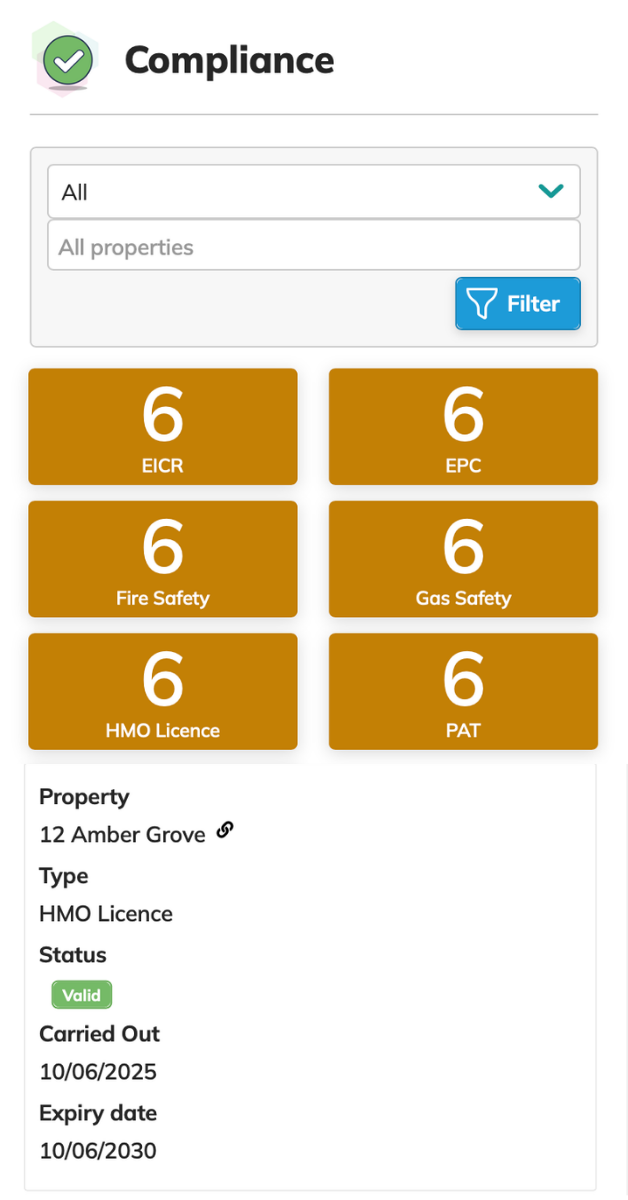Expand the All type dropdown
This screenshot has width=628, height=1200.
313,191
